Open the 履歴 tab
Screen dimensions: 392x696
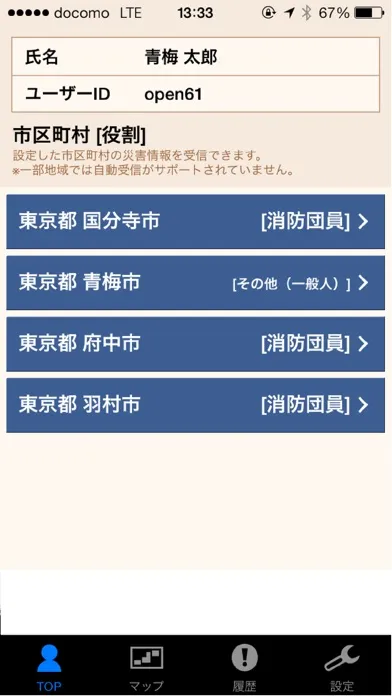coord(245,667)
